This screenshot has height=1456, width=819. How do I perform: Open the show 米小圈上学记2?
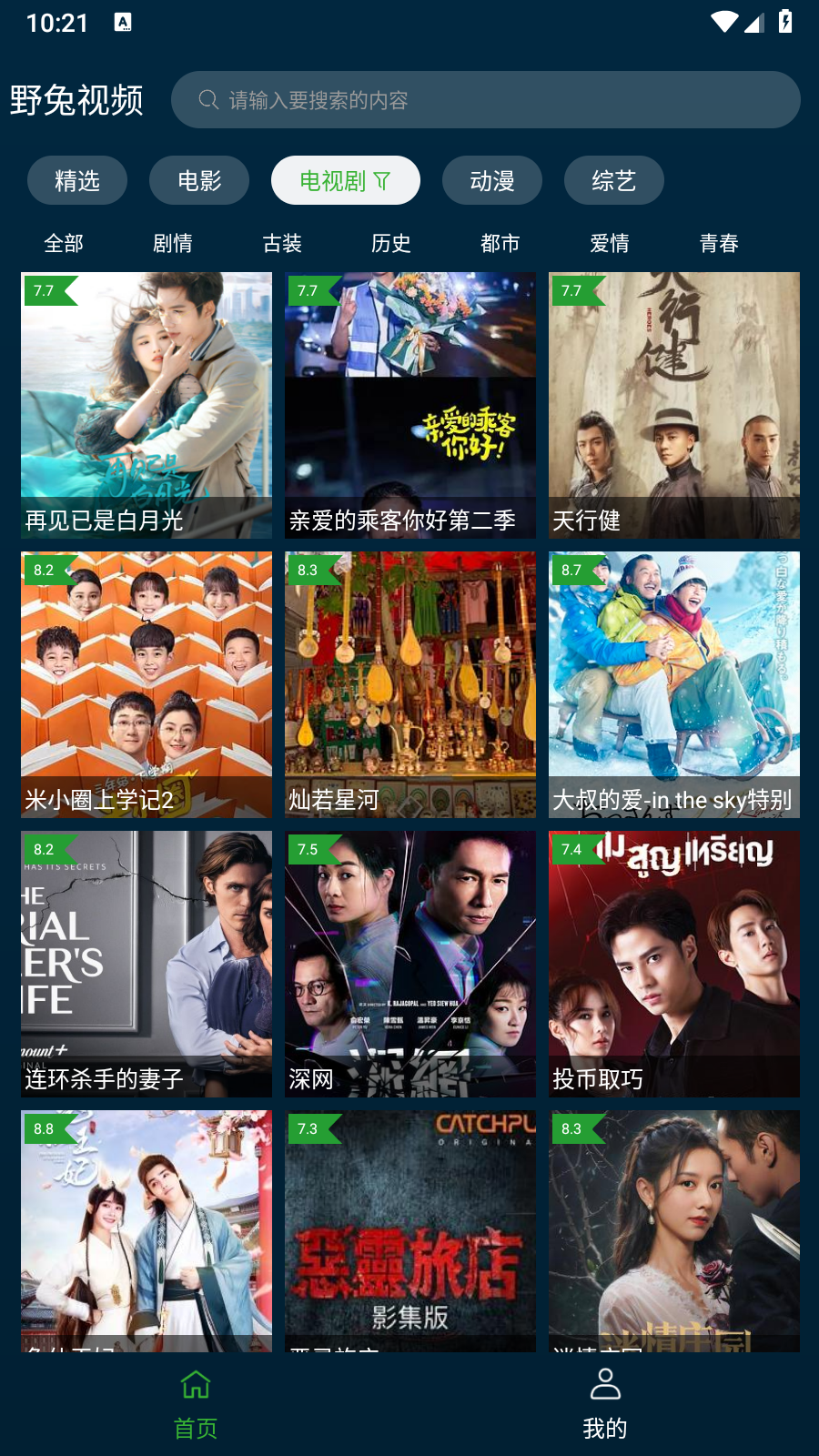[x=147, y=684]
